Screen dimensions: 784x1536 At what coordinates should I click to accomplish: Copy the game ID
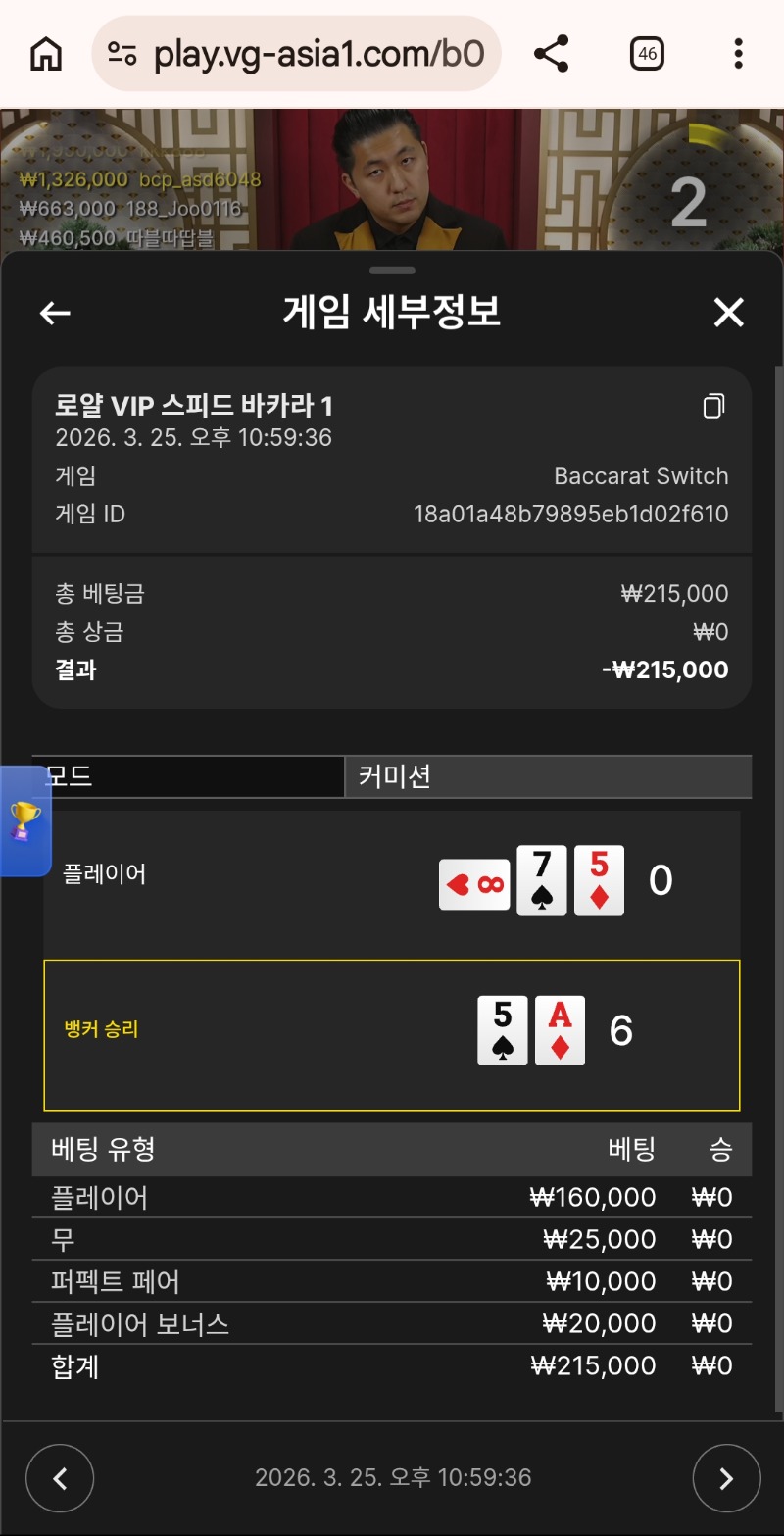click(714, 406)
